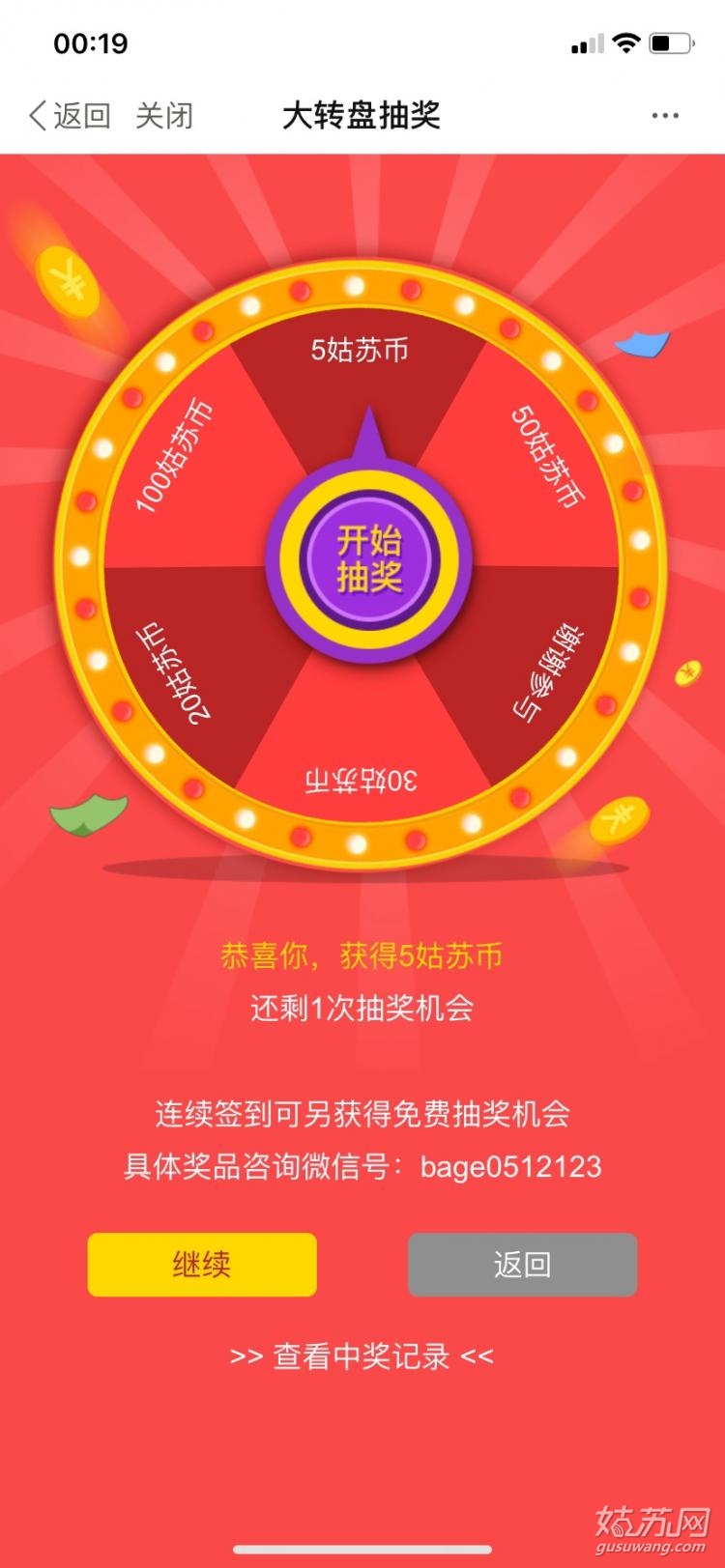
Task: Tap the gray 返回 button
Action: (522, 1264)
